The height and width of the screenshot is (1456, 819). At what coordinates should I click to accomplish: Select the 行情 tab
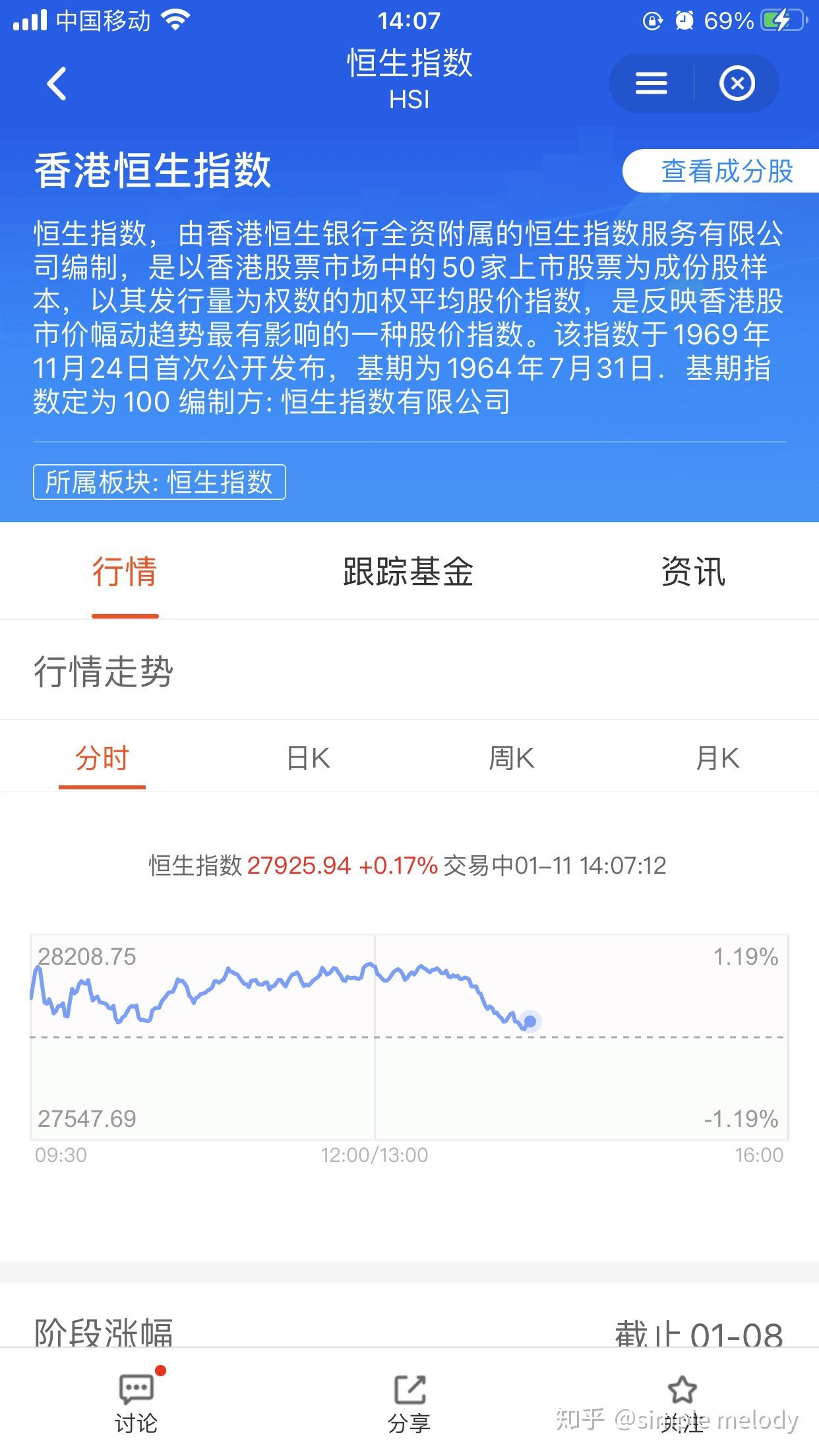coord(125,571)
